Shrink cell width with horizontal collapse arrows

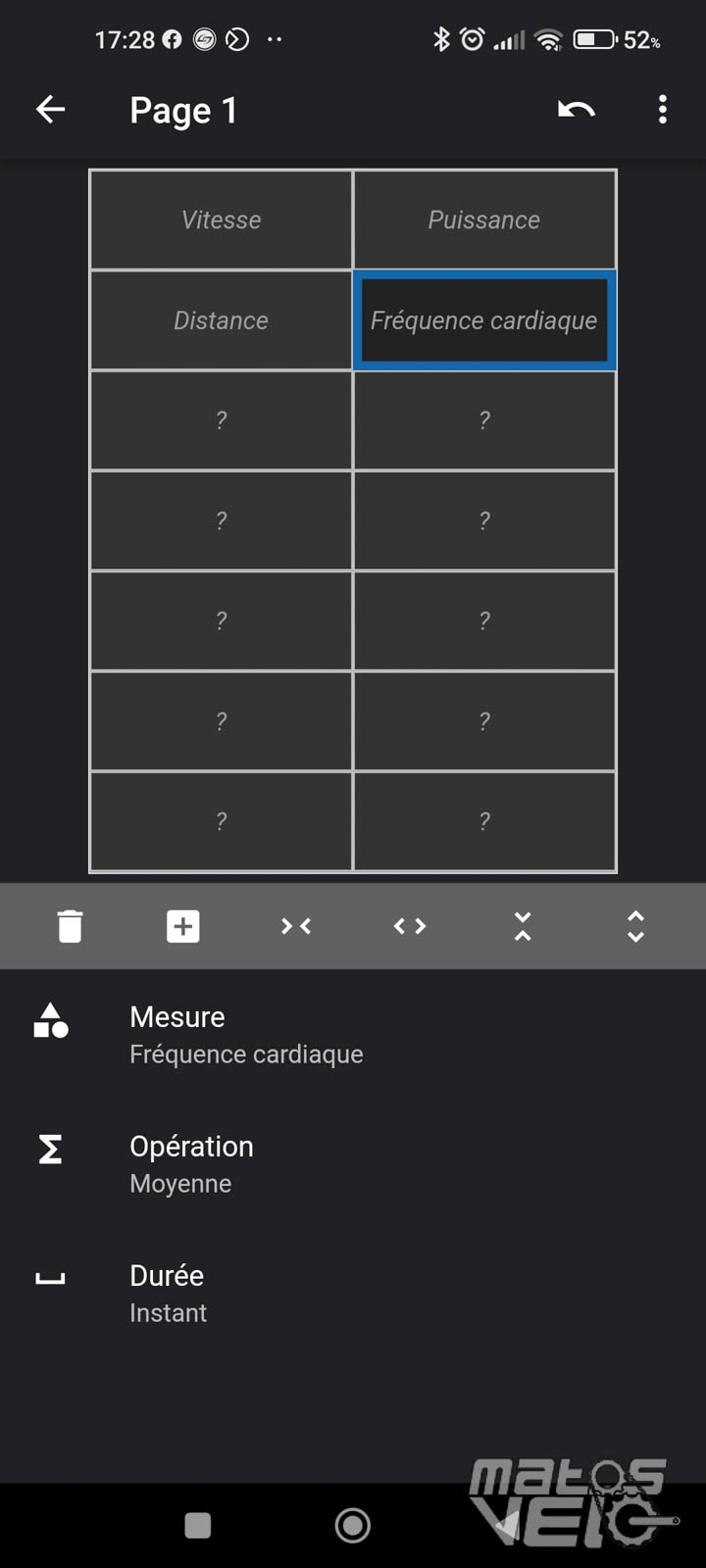[x=296, y=926]
